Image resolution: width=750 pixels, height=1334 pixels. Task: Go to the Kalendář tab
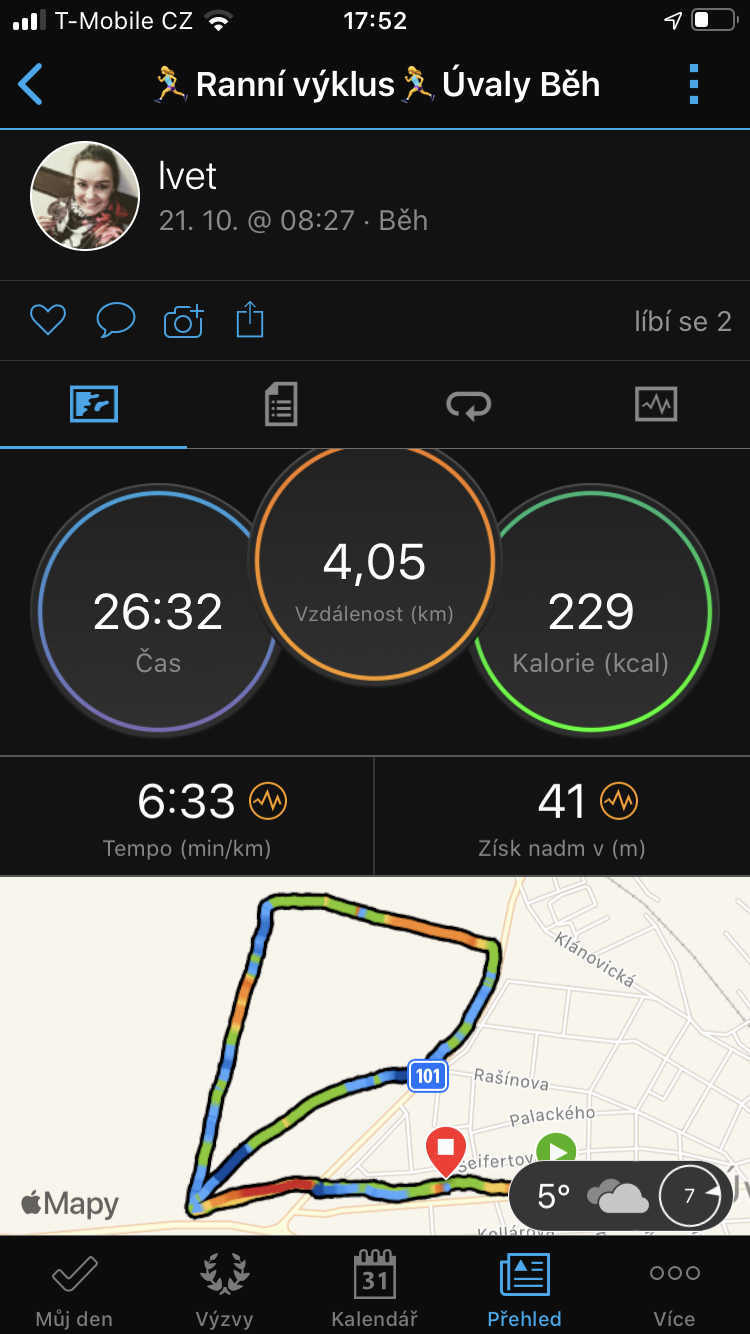(375, 1290)
